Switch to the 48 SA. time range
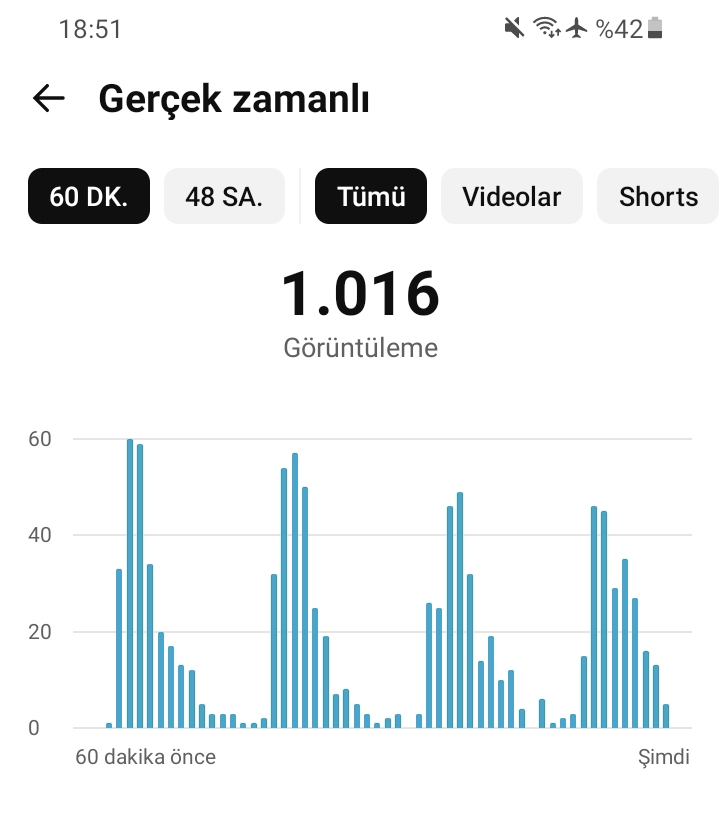The image size is (720, 813). coord(224,196)
